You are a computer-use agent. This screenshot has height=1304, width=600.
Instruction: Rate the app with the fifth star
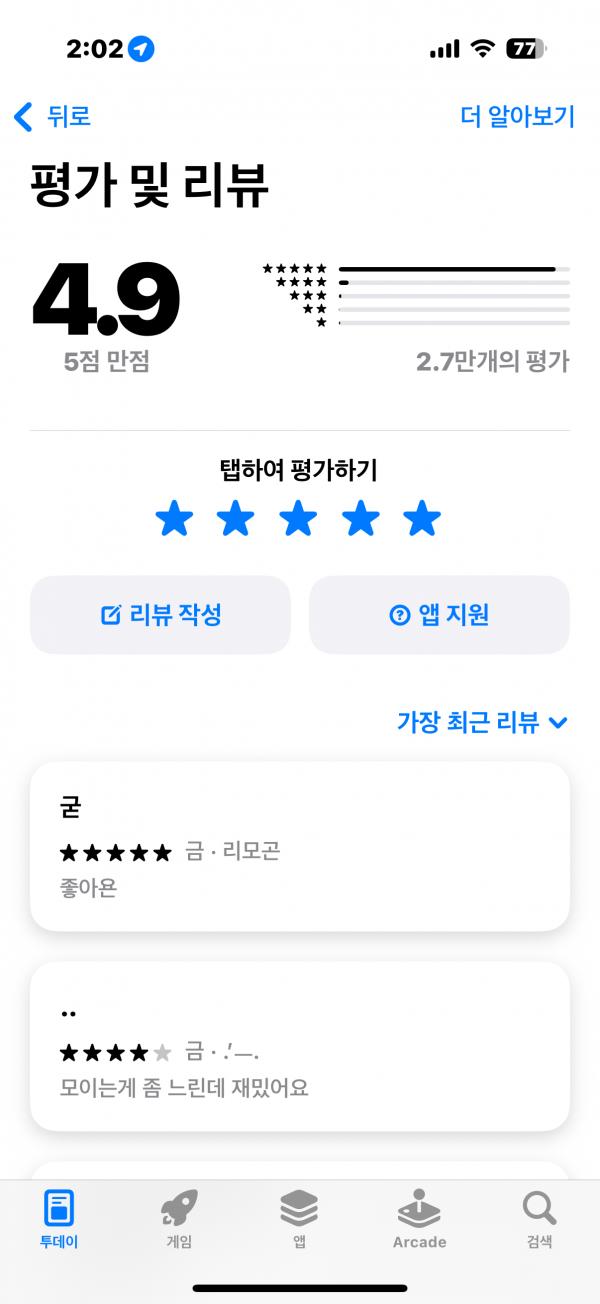click(422, 520)
